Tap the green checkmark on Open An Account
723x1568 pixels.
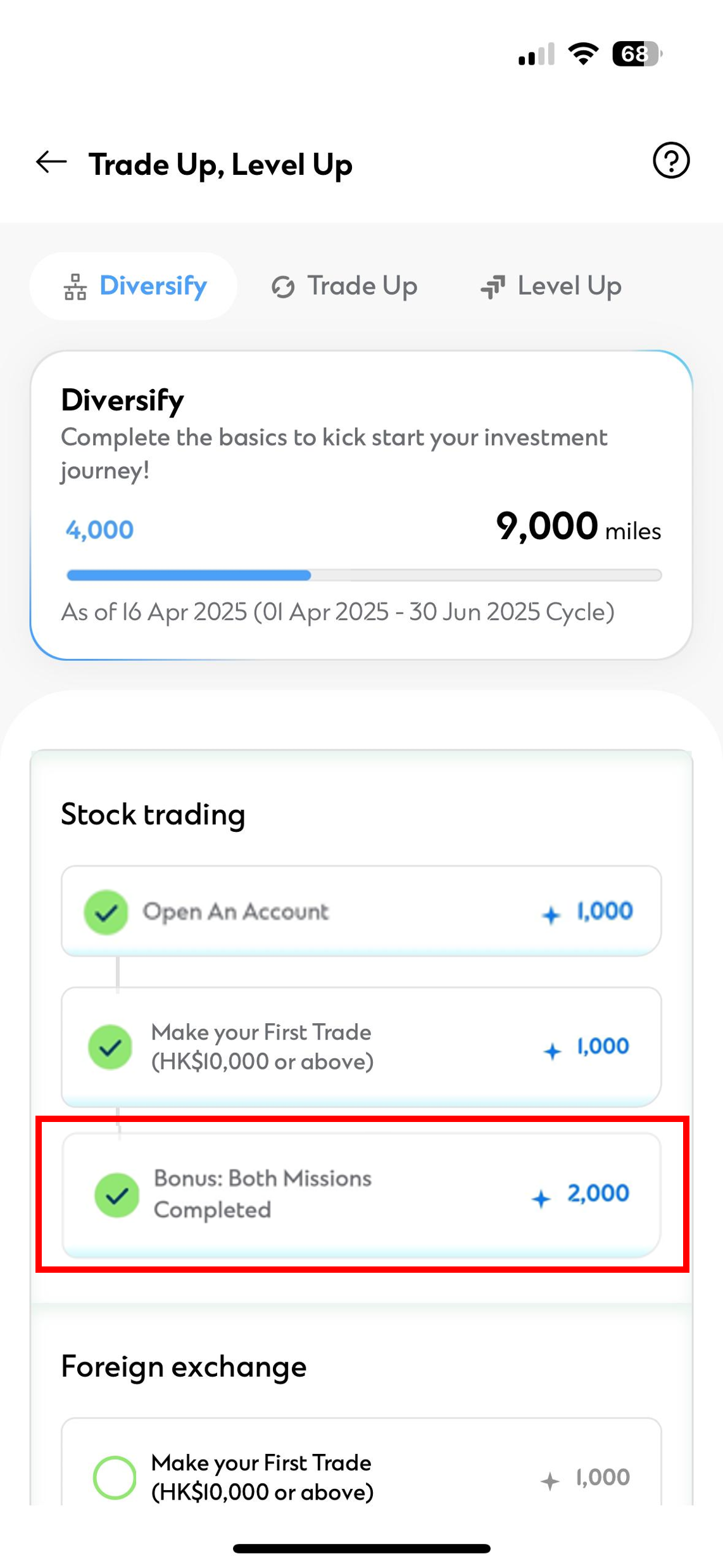pos(106,912)
